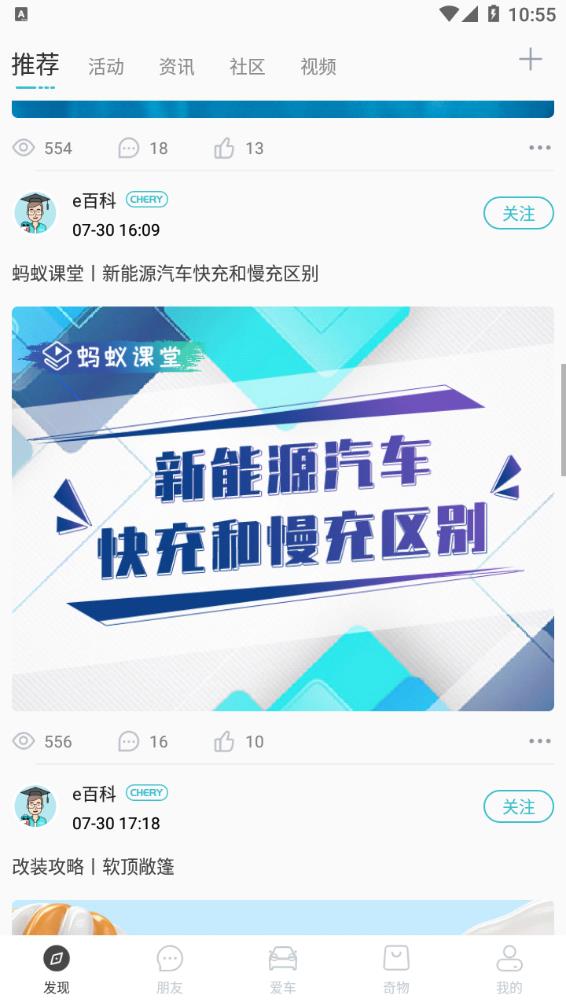Open the 社区 tab
The width and height of the screenshot is (566, 1006).
(247, 67)
